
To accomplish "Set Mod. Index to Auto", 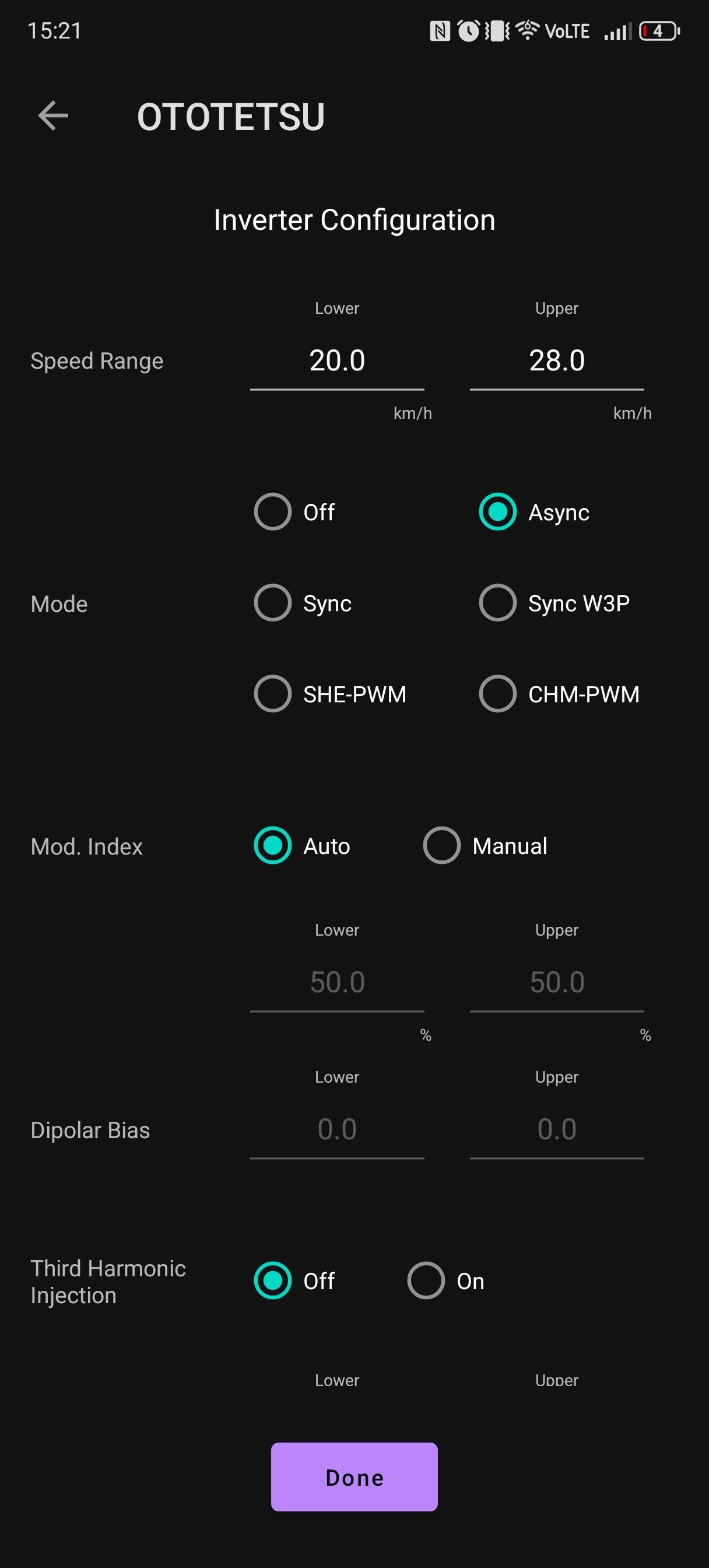I will [273, 845].
